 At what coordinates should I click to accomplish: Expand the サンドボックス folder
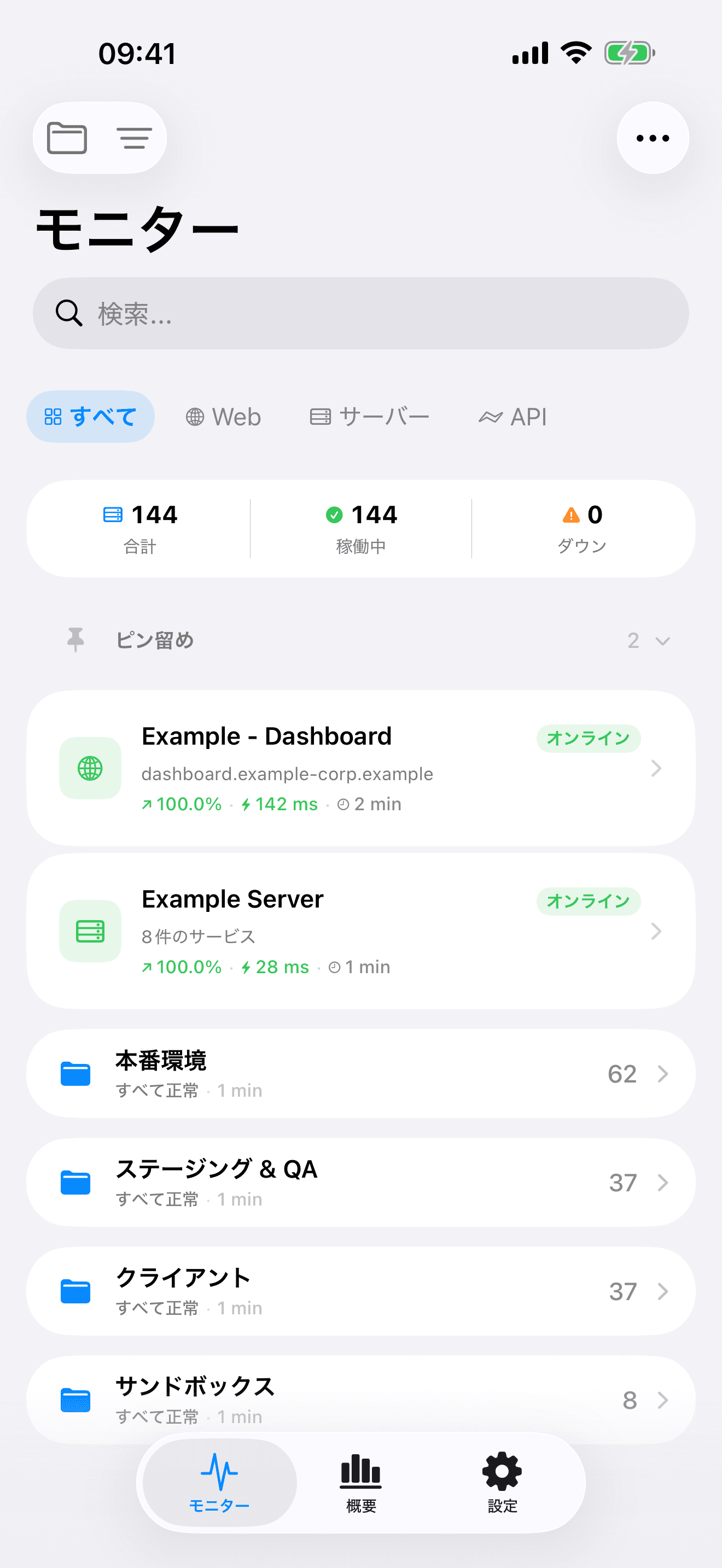point(663,1400)
